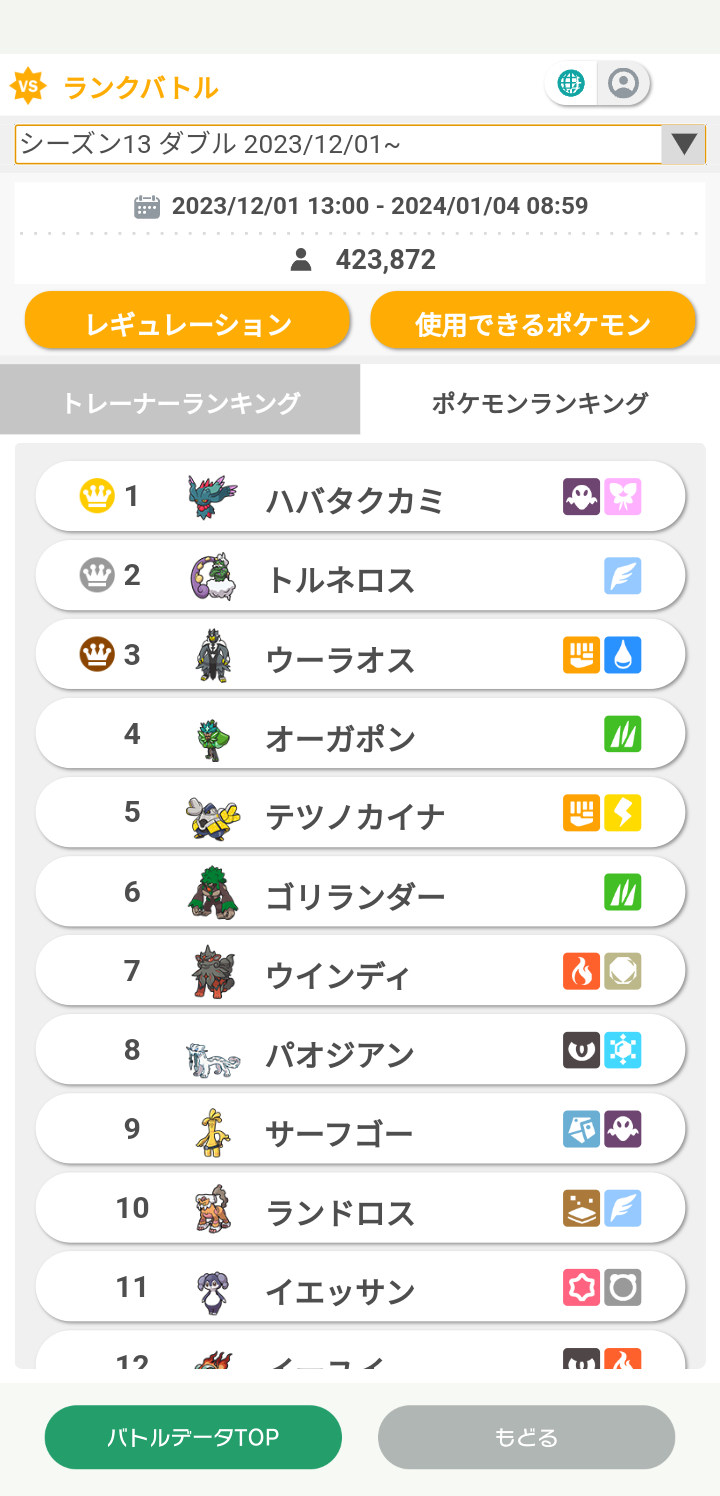Show details for ウインディ
The width and height of the screenshot is (720, 1496).
[360, 972]
